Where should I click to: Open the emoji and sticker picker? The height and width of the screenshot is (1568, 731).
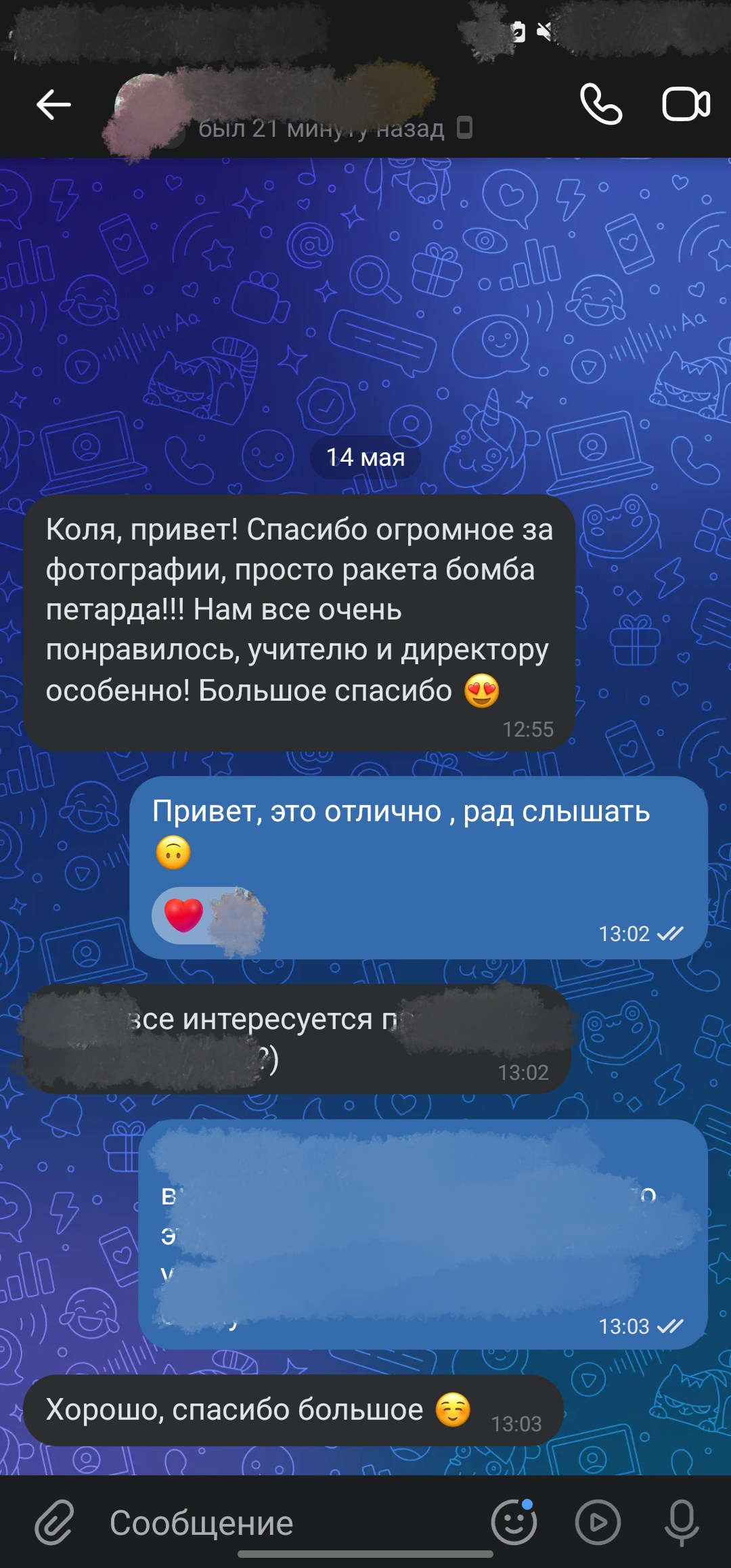[514, 1522]
